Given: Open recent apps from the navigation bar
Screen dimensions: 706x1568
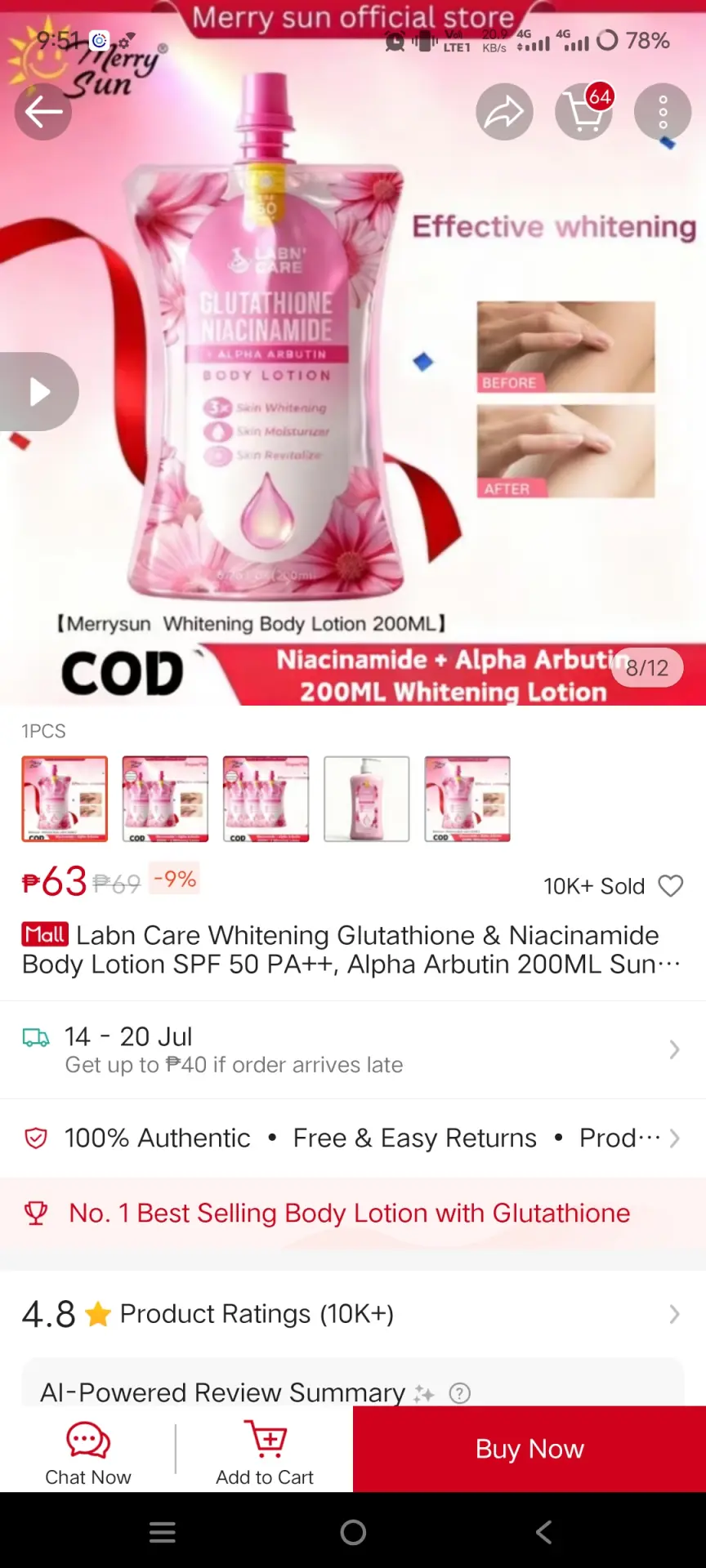Looking at the screenshot, I should [x=163, y=1532].
